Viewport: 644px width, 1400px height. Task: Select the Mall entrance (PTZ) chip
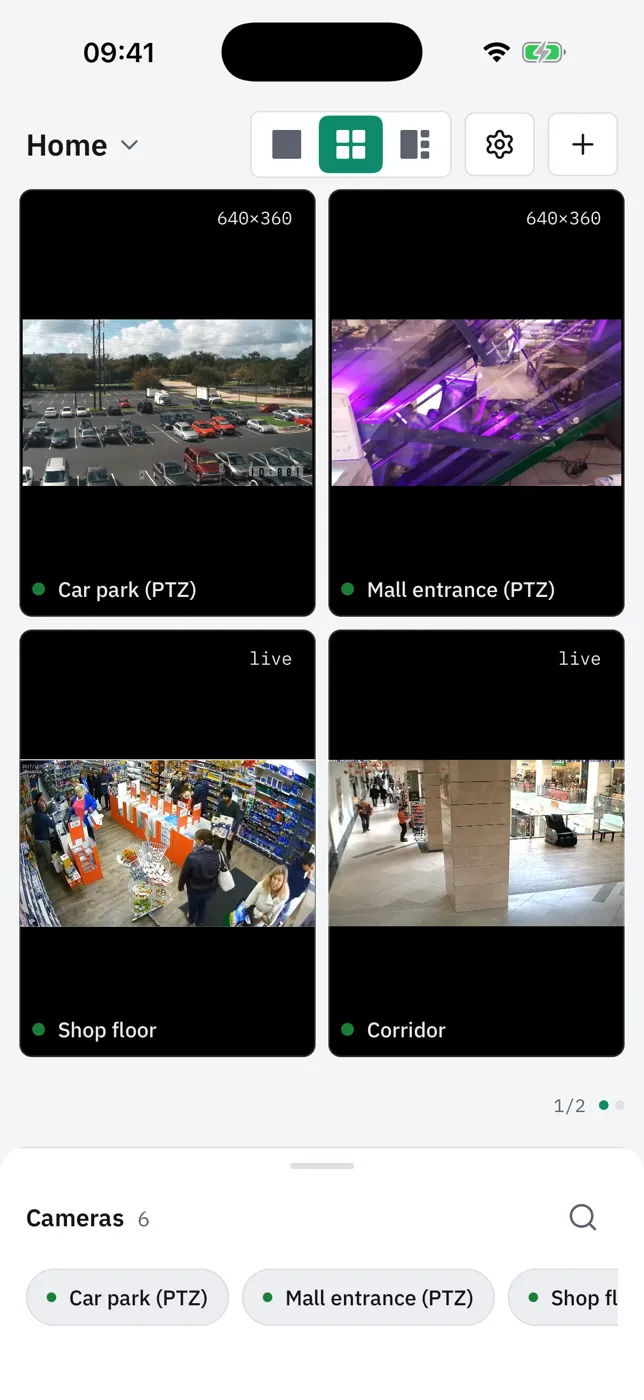tap(368, 1298)
